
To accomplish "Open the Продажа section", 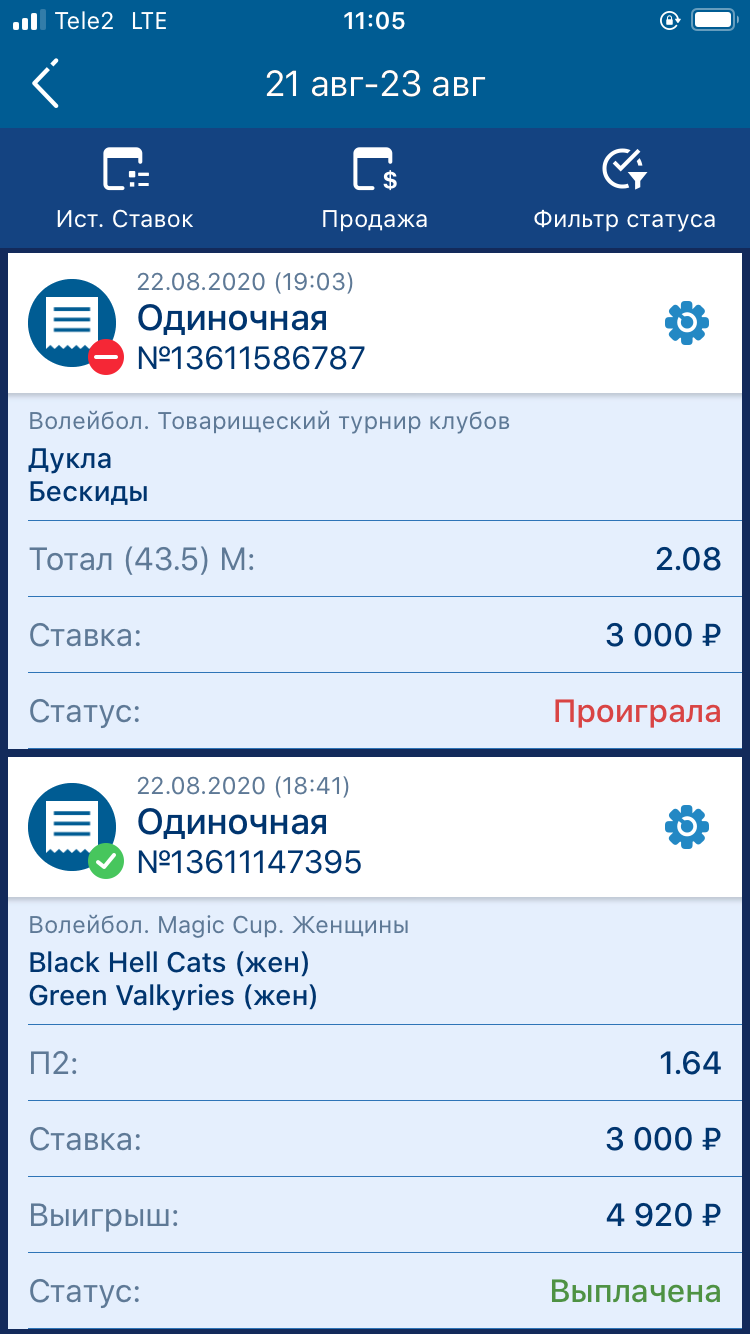I will tap(375, 189).
